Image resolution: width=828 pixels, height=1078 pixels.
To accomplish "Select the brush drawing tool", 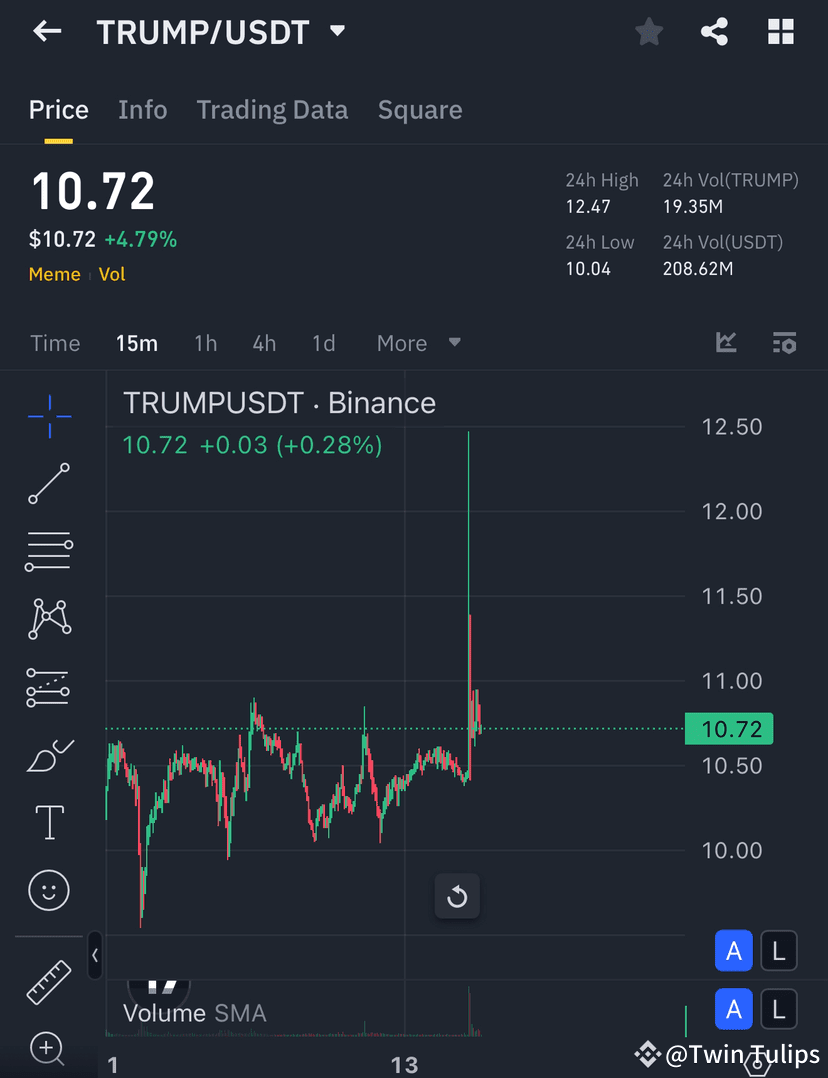I will pos(48,756).
